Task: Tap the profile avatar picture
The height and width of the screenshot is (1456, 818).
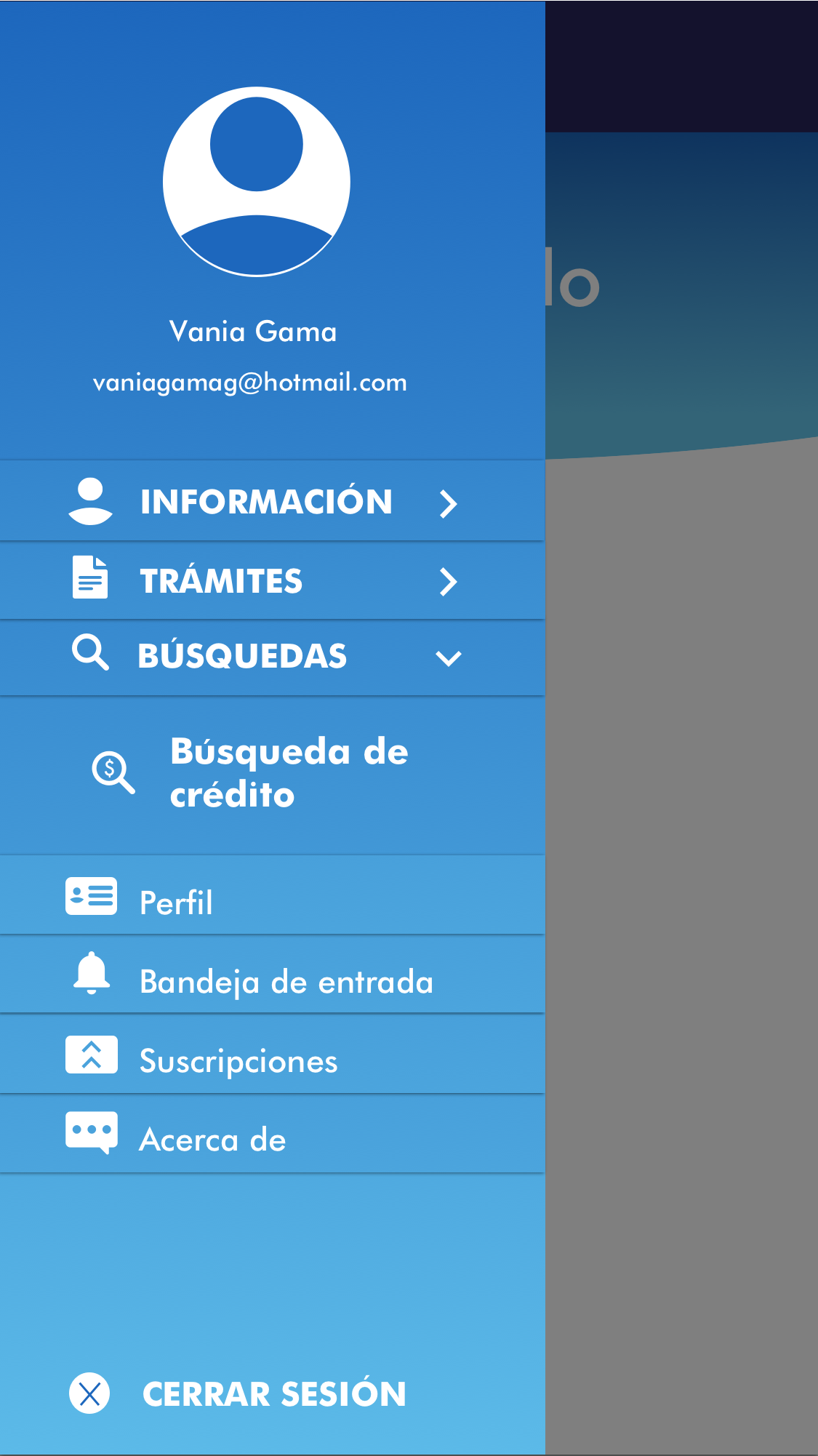Action: (x=257, y=182)
